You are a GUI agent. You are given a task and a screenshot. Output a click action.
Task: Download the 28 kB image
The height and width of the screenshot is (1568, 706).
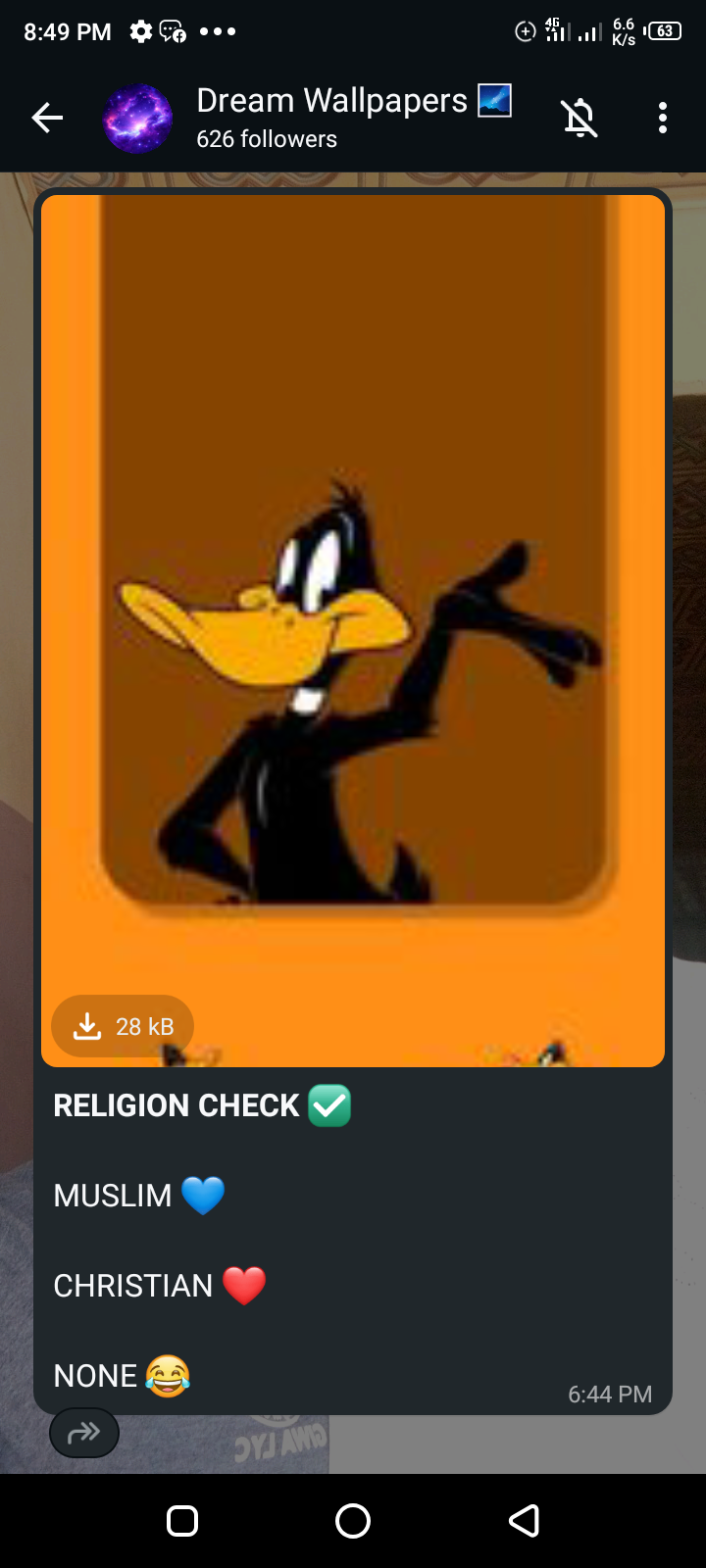[x=122, y=1026]
